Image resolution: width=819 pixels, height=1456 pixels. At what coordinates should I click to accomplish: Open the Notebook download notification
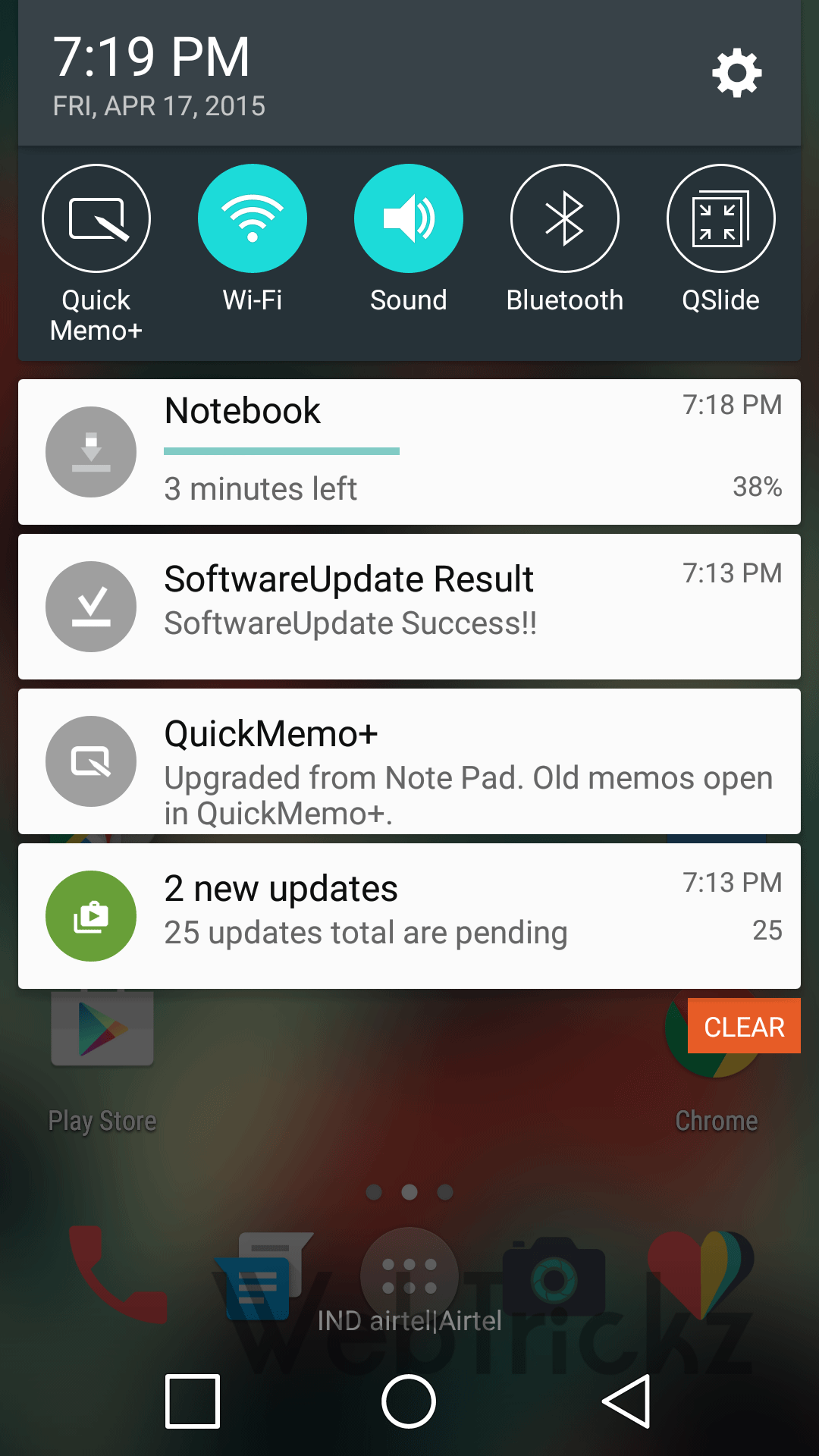[409, 452]
